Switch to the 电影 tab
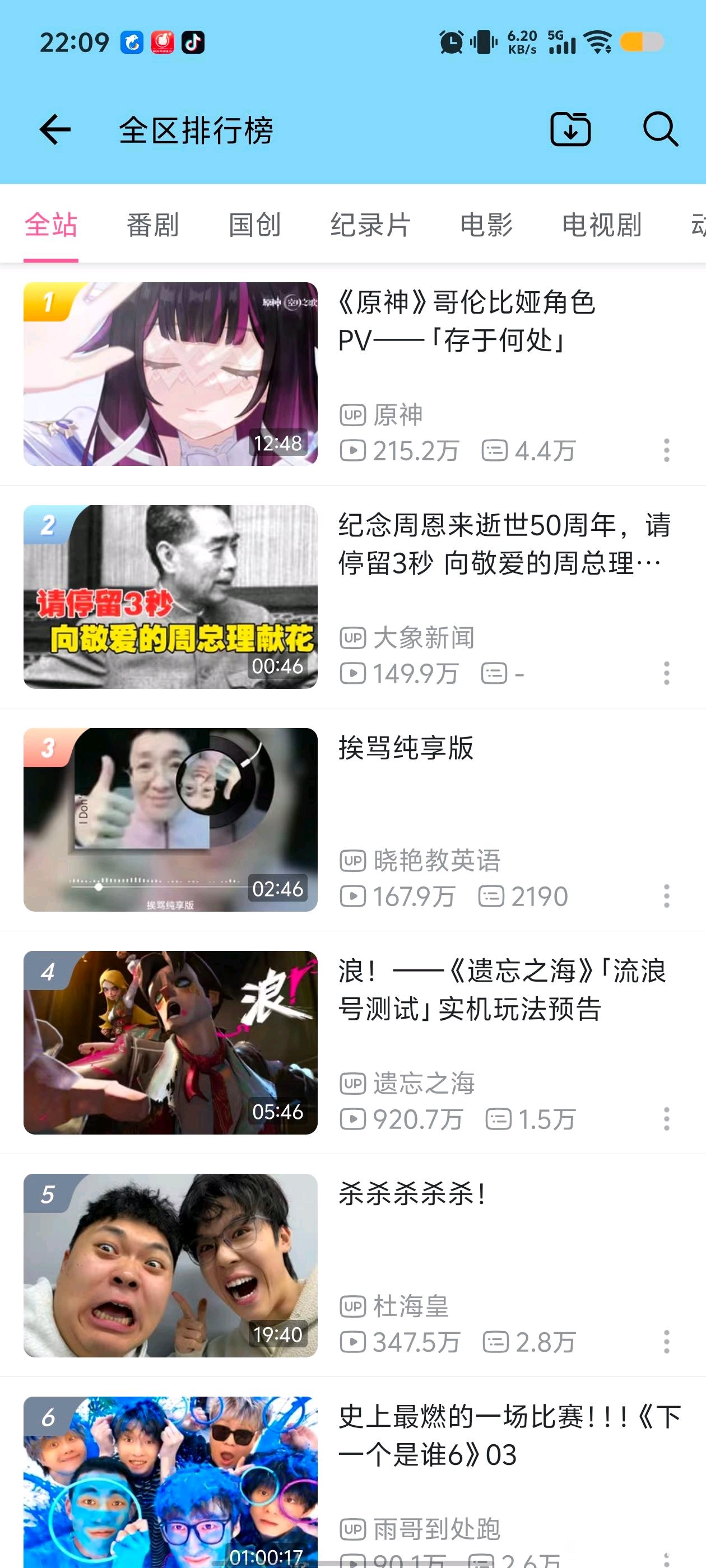 click(486, 225)
